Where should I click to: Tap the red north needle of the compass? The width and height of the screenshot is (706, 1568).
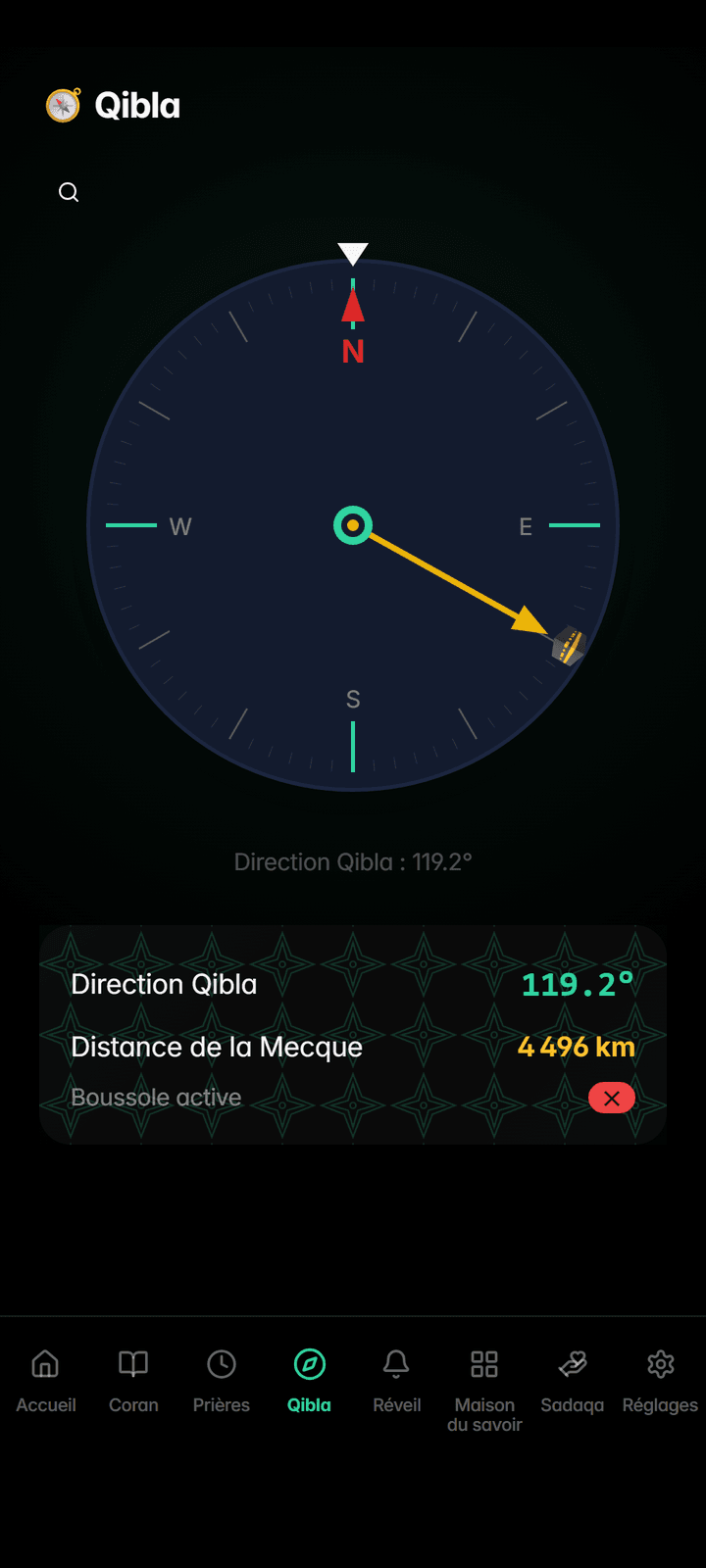click(353, 314)
